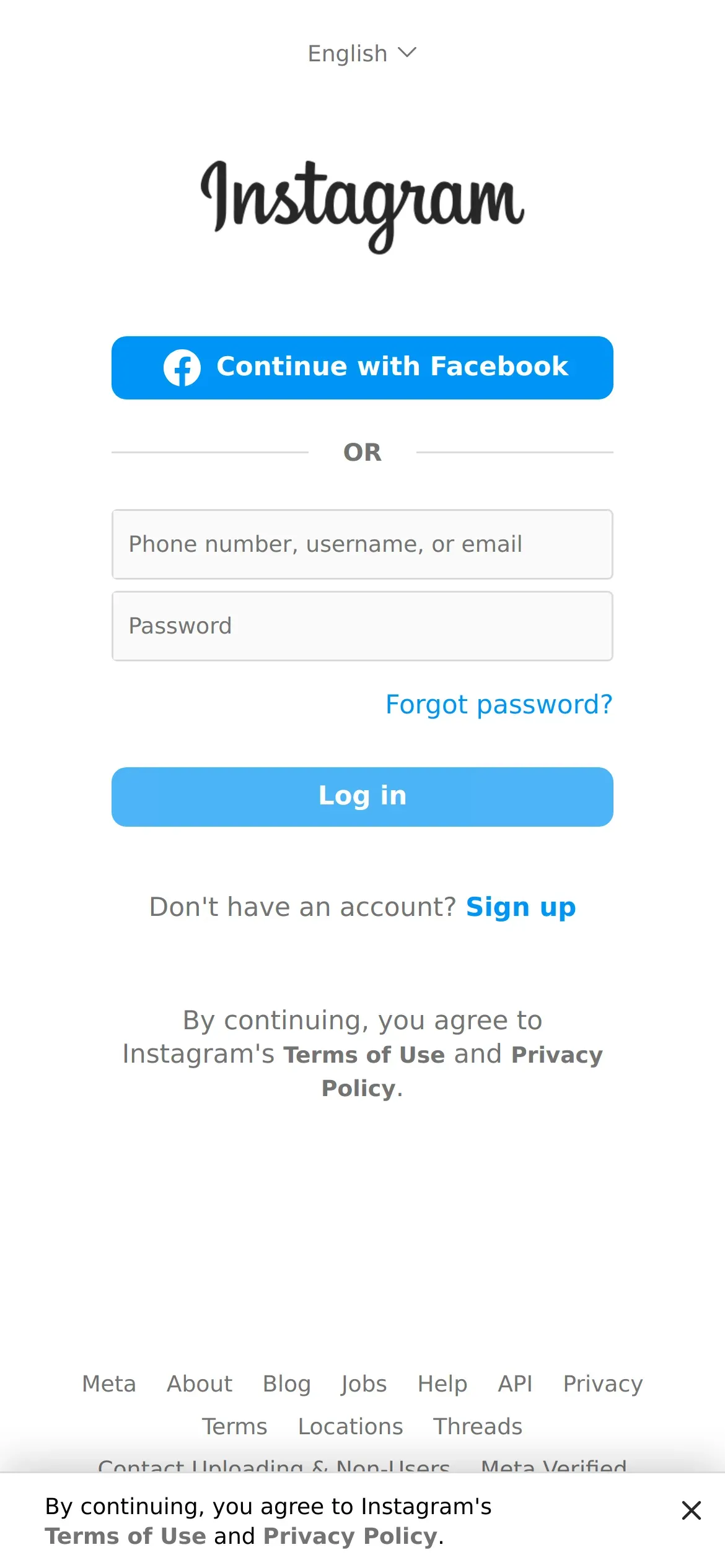
Task: Focus the phone number, username, or email field
Action: (362, 544)
